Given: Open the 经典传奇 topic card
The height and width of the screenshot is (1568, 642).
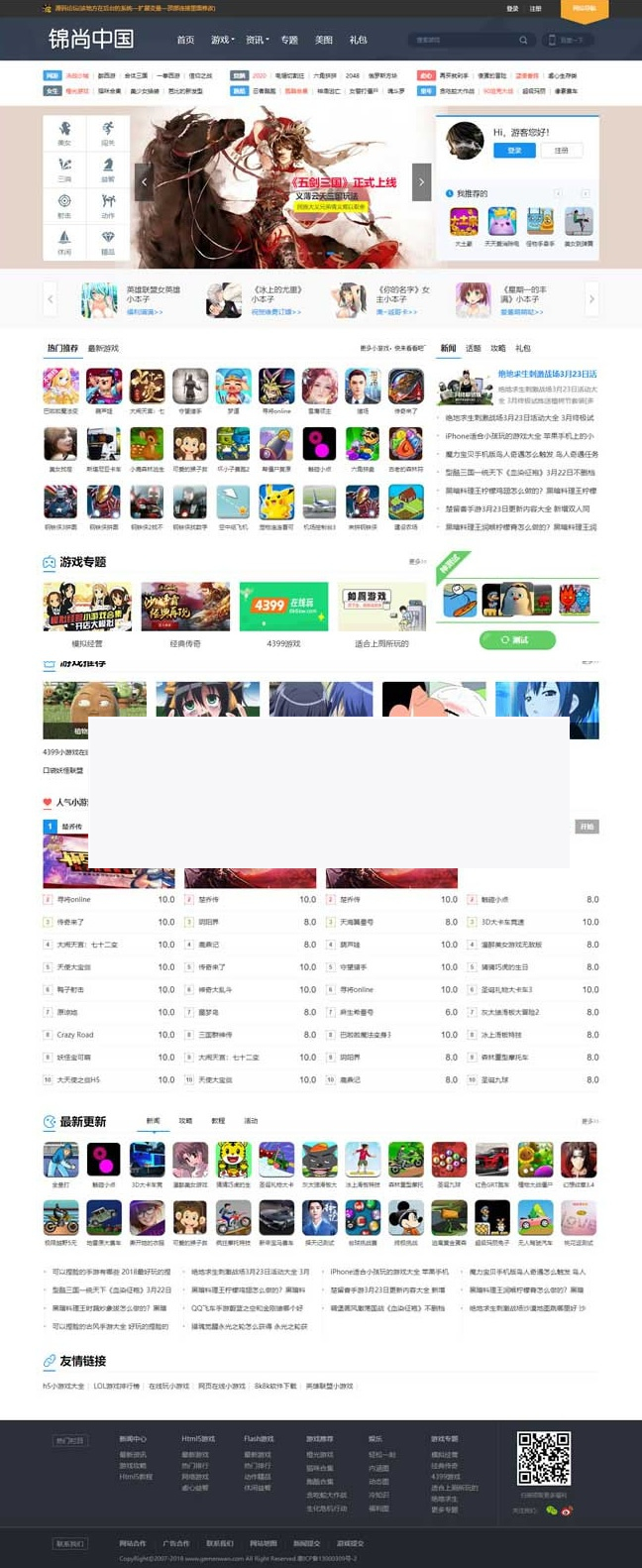Looking at the screenshot, I should point(185,643).
